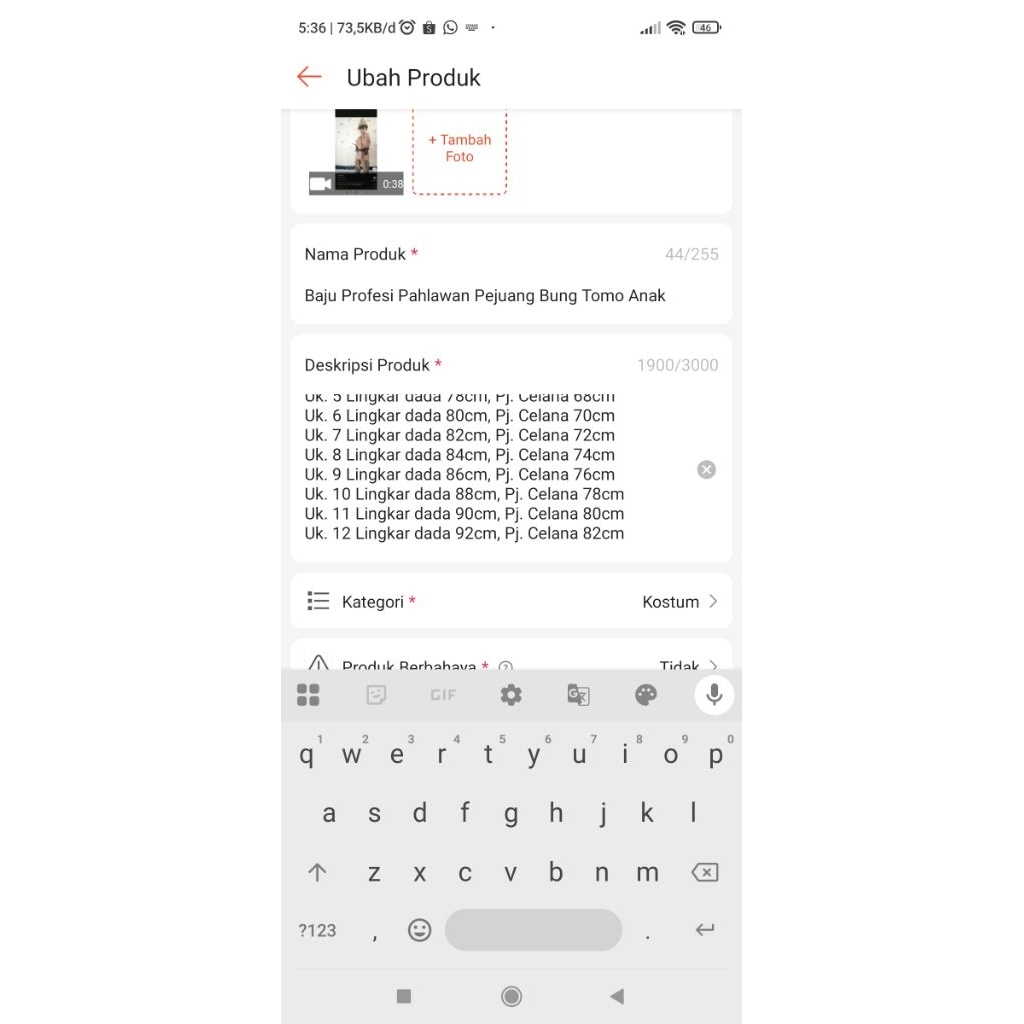Viewport: 1024px width, 1024px height.
Task: Open the emoji picker key
Action: click(419, 930)
